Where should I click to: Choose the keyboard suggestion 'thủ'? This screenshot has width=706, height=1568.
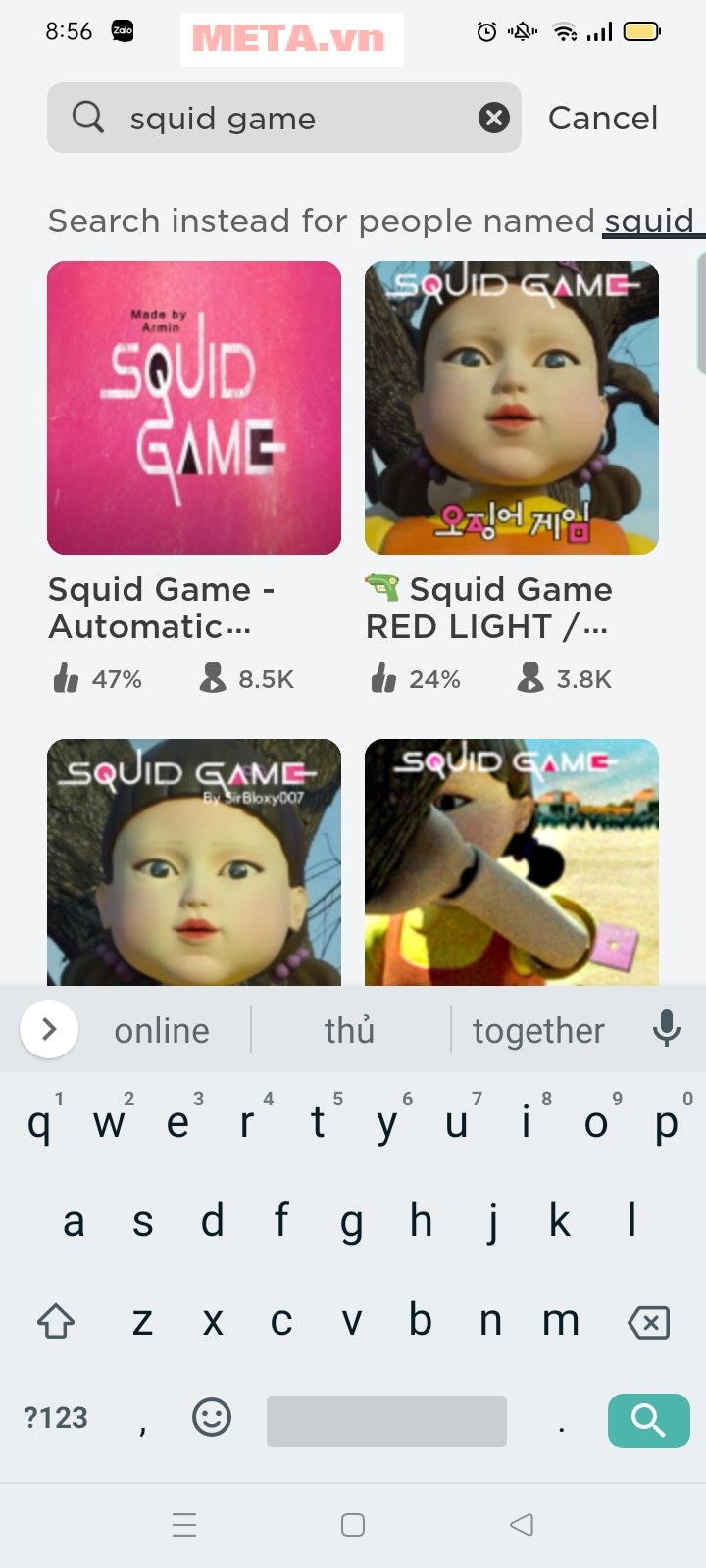pos(350,1030)
